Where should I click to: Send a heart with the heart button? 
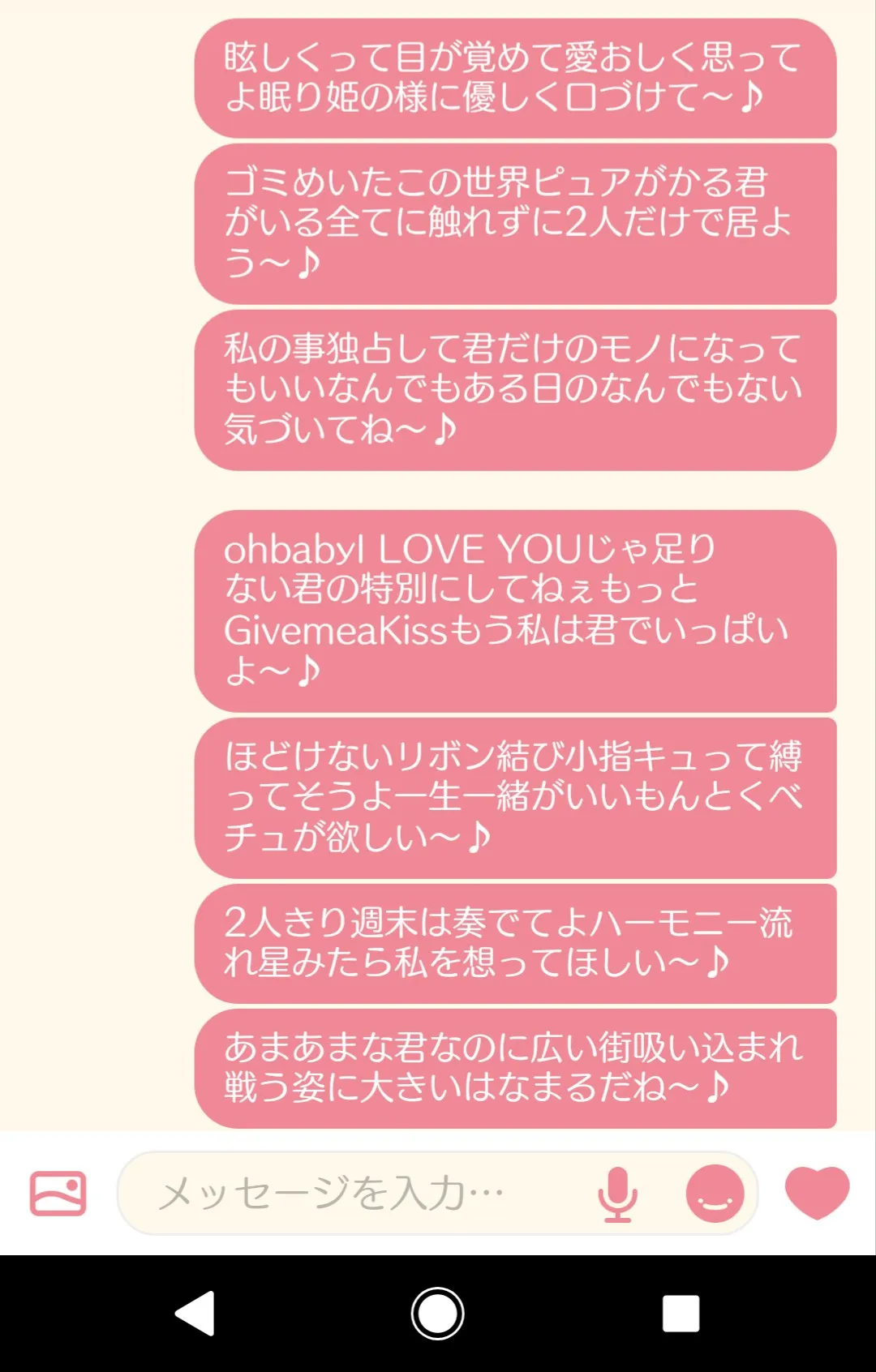tap(817, 1192)
